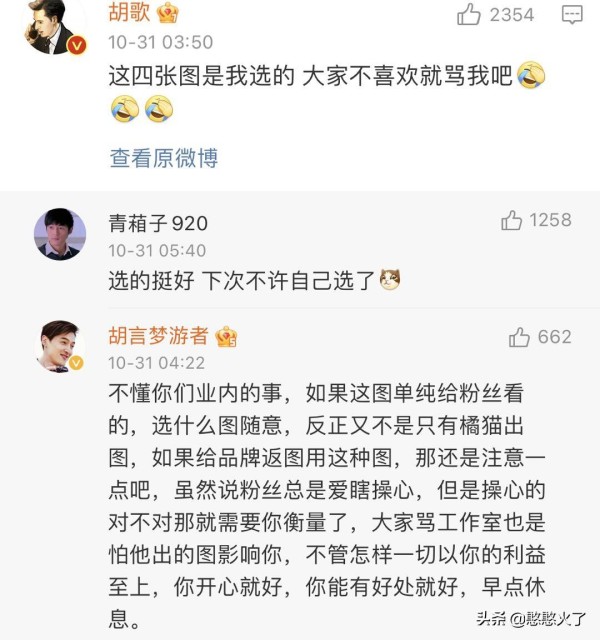Tap the username 胡言梦游者
600x640 pixels.
158,336
